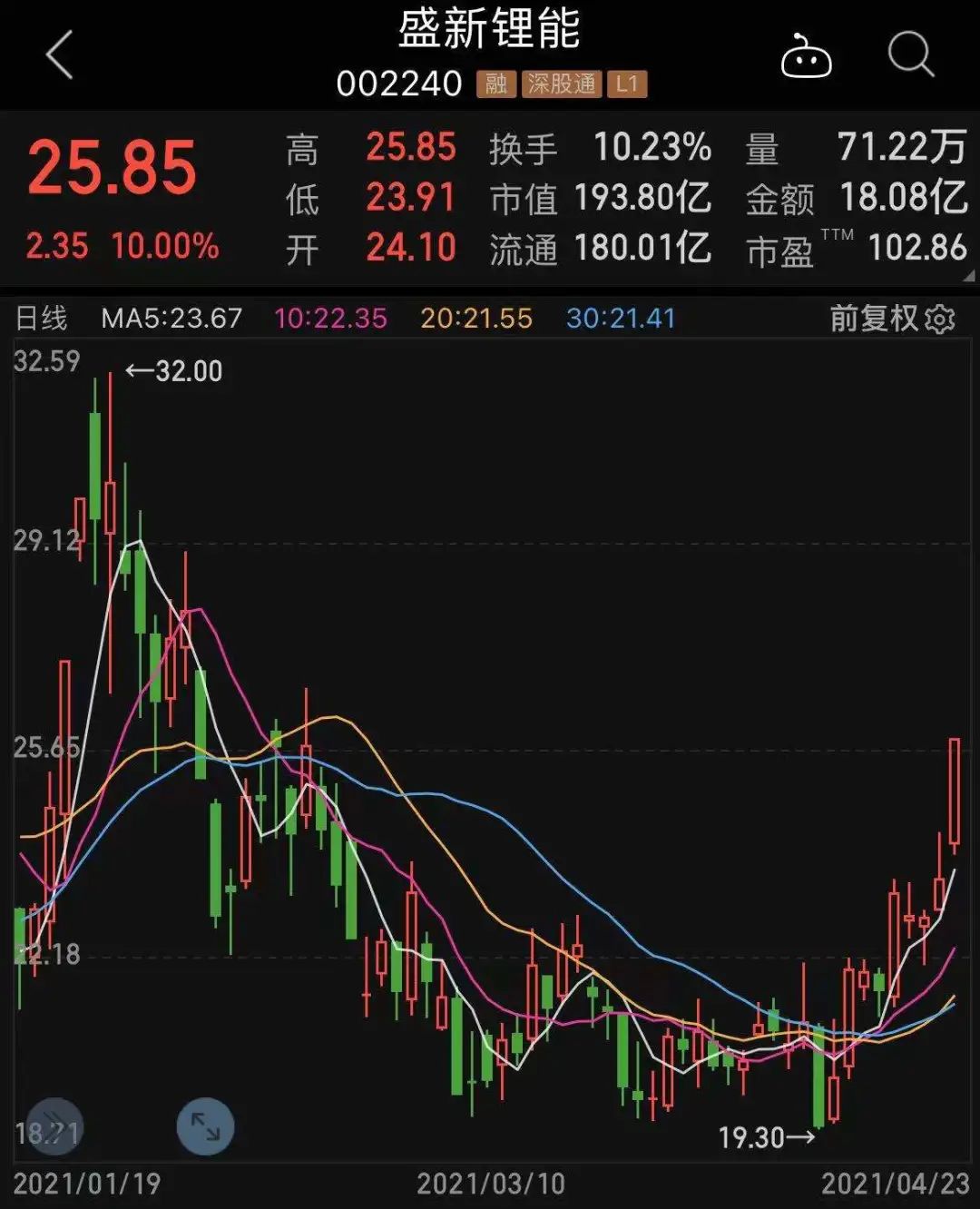Expand chart to fullscreen with the arrows icon
Viewport: 980px width, 1209px height.
point(204,1126)
